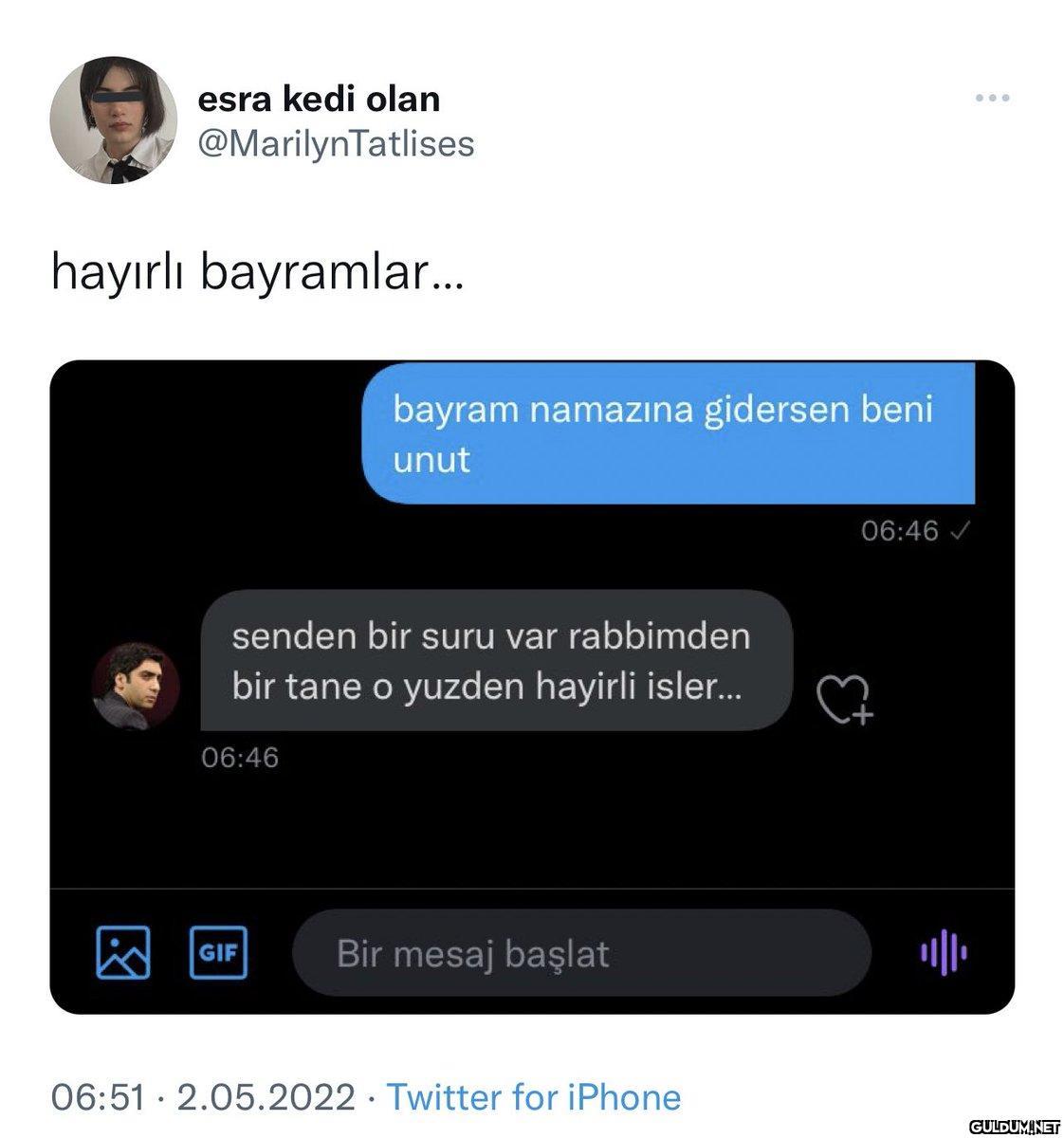This screenshot has width=1064, height=1138.
Task: Open esra kedi olan's profile picture
Action: click(x=114, y=119)
